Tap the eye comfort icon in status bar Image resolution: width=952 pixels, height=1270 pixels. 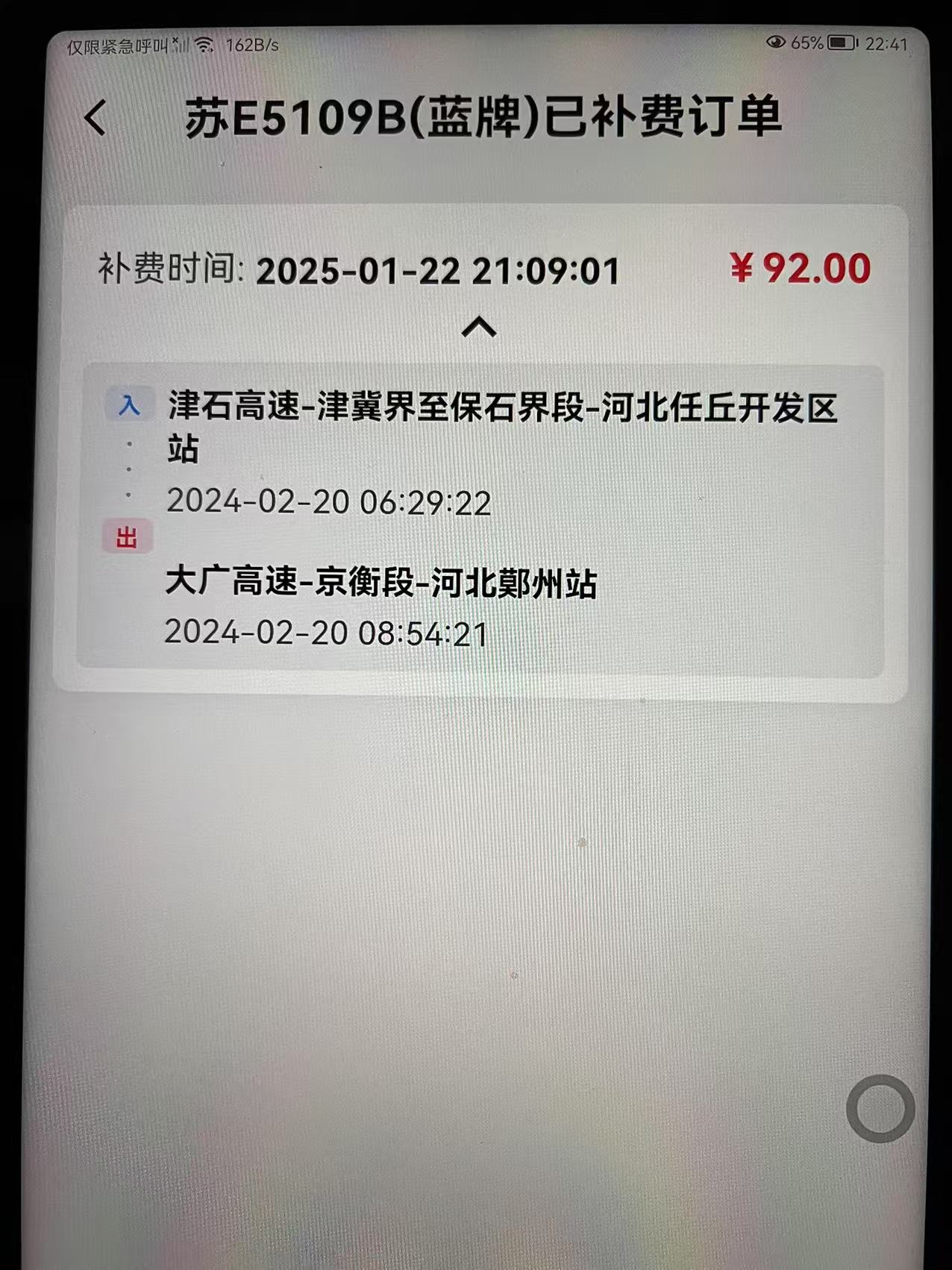(x=776, y=43)
